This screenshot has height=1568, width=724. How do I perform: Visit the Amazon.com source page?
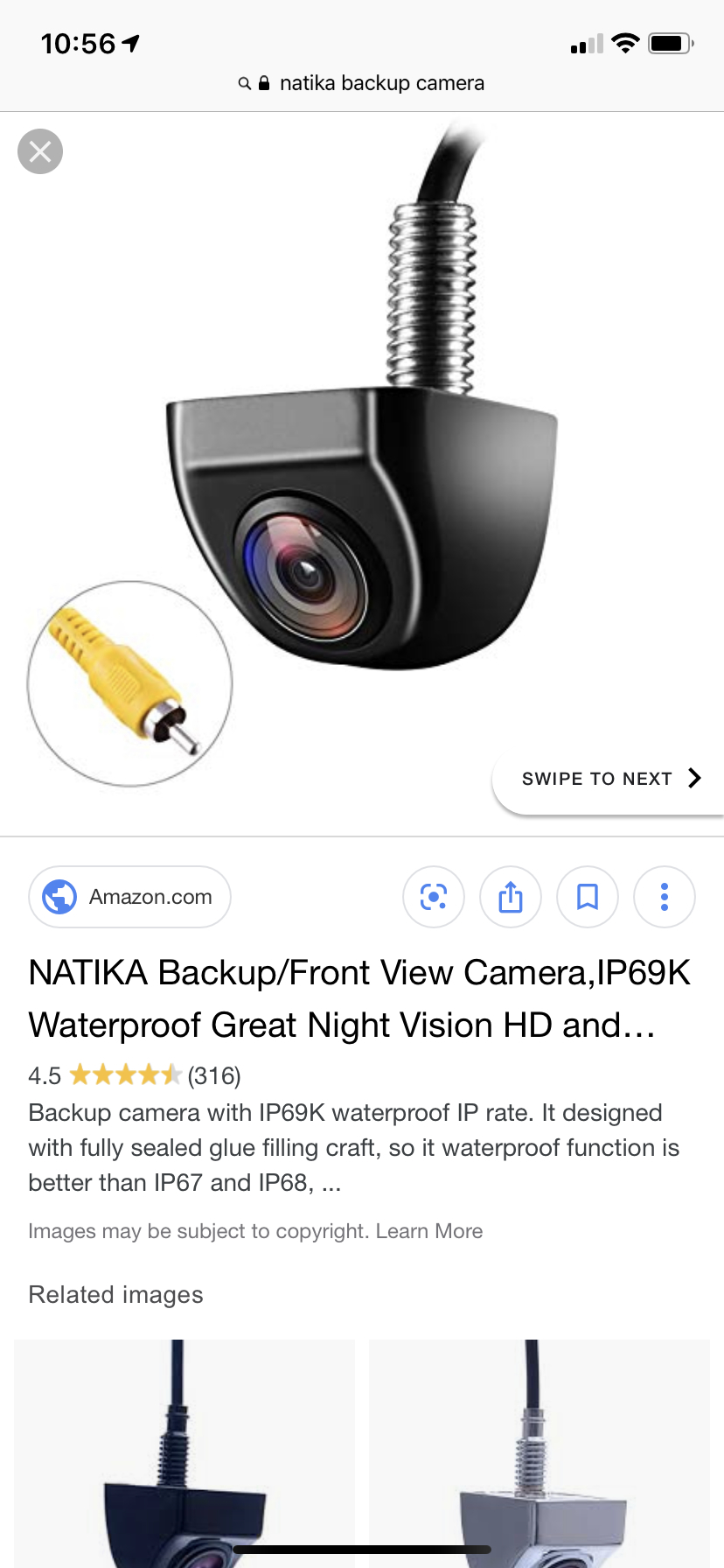(x=129, y=897)
